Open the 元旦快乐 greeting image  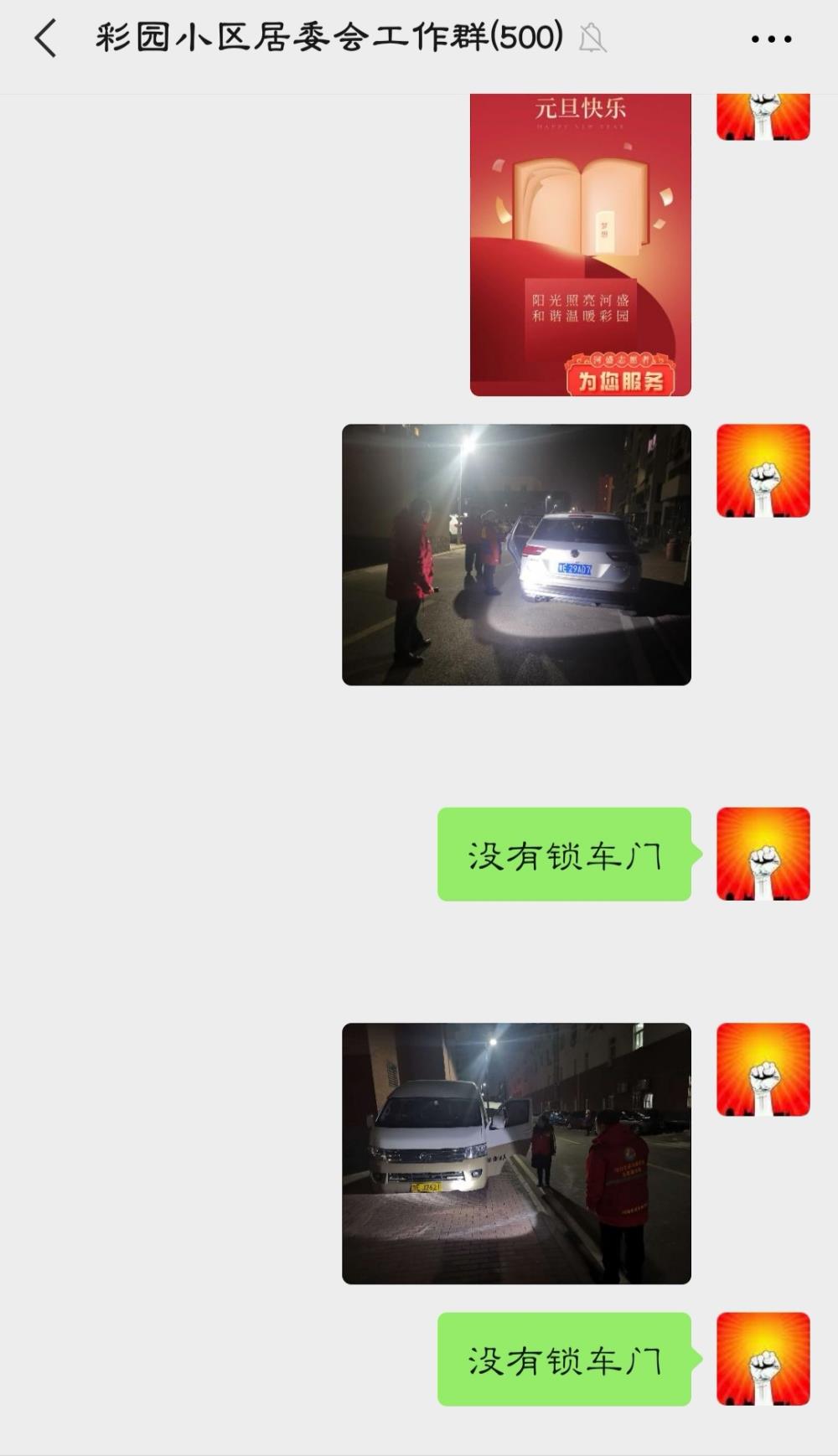(x=580, y=245)
